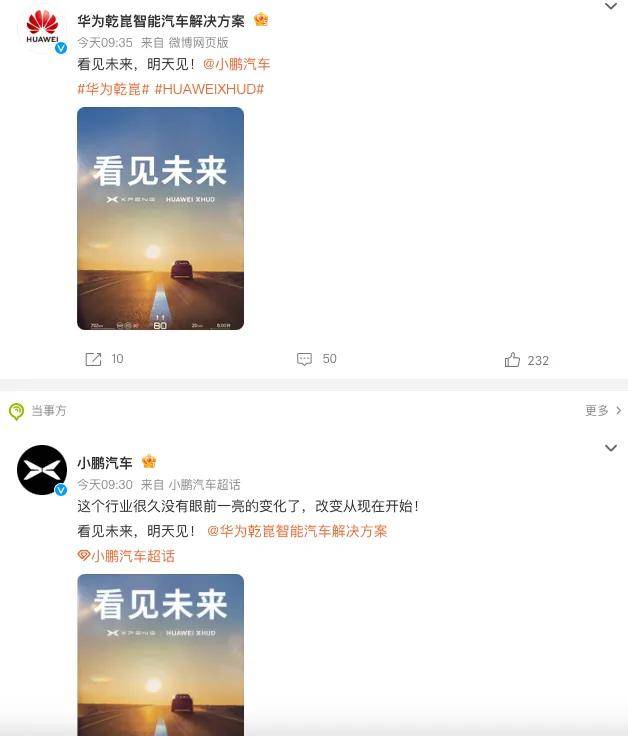This screenshot has width=628, height=736.
Task: Expand the chevron menu on Huawei's post
Action: click(611, 6)
